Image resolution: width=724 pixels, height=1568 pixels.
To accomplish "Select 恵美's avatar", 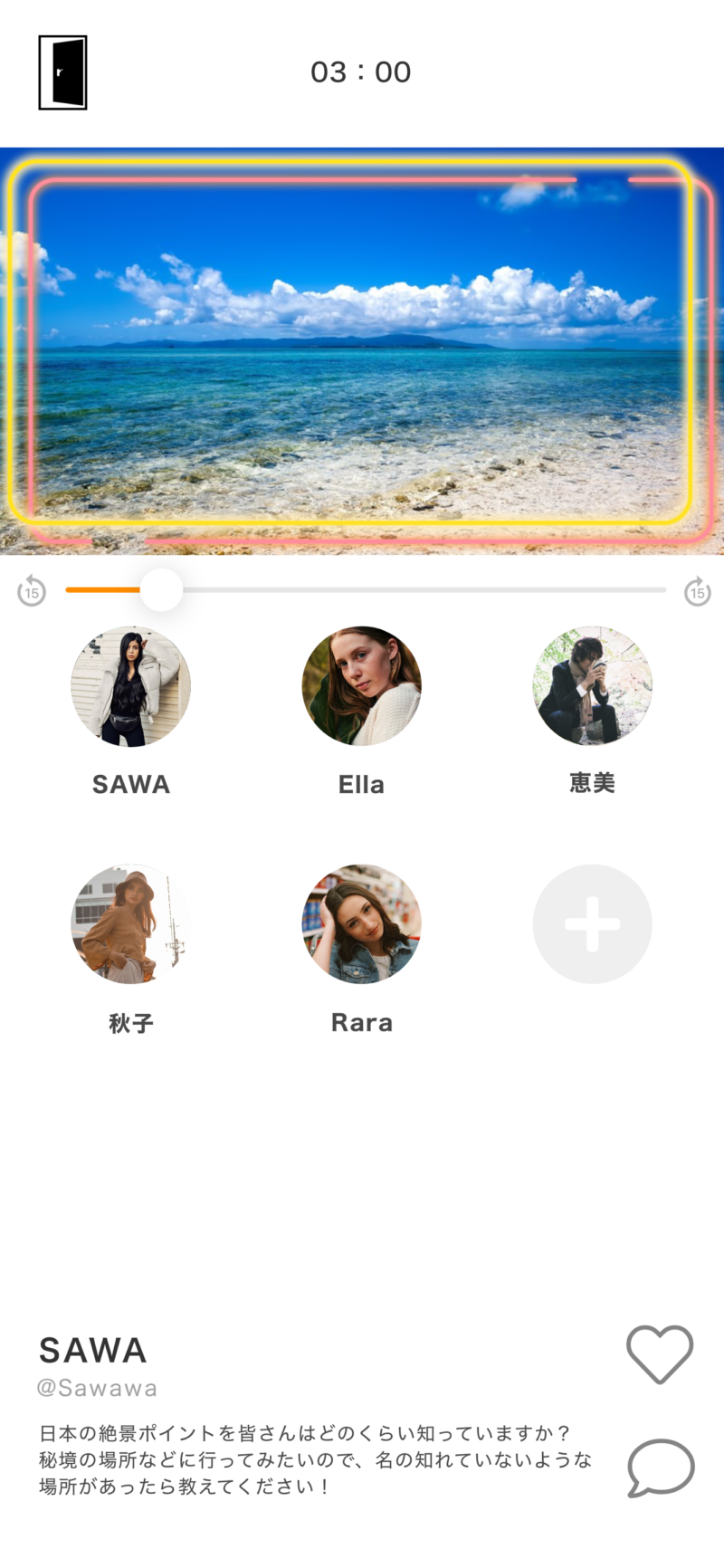I will pyautogui.click(x=592, y=686).
